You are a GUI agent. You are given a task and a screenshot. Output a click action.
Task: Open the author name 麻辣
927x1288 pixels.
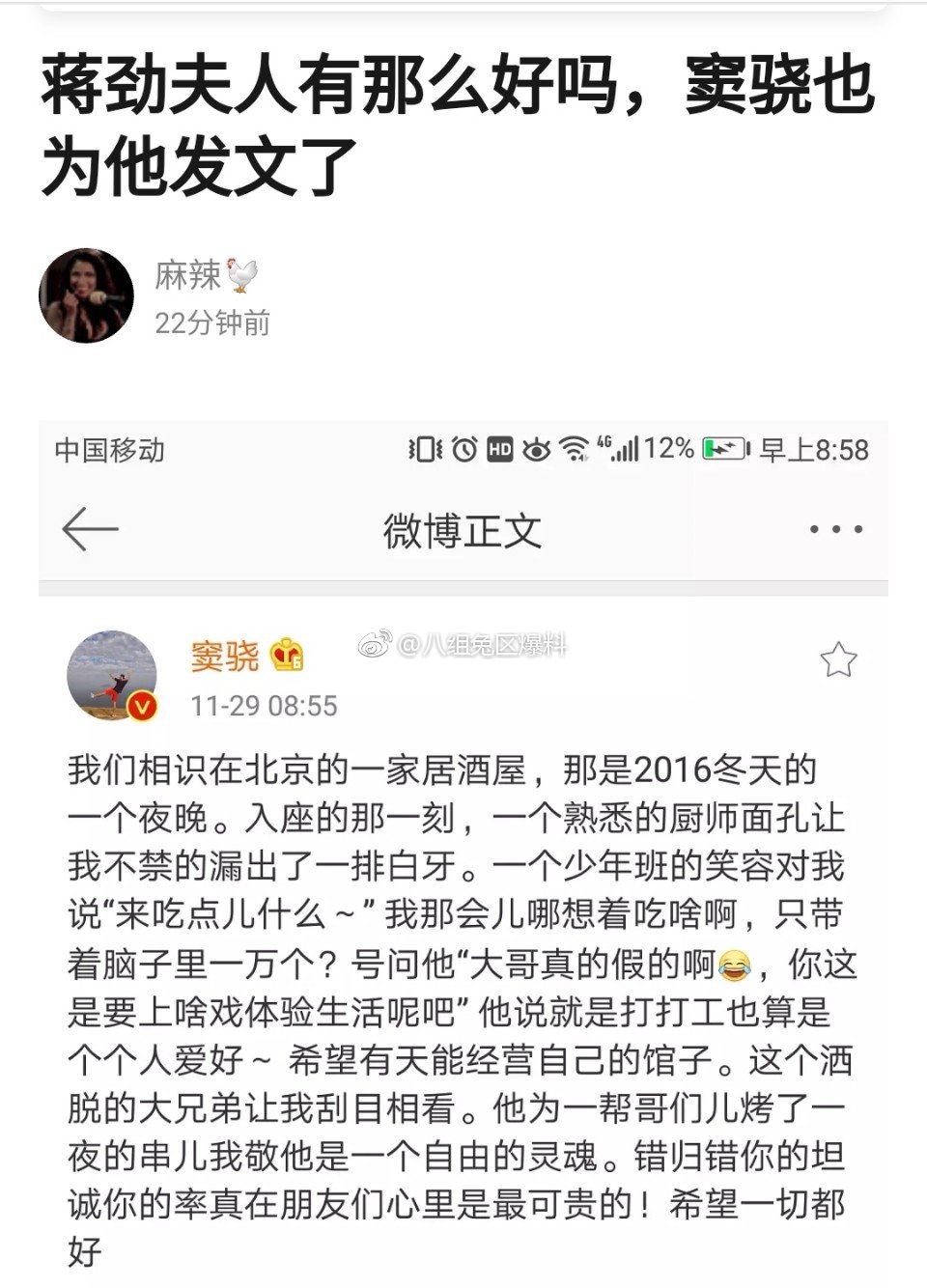188,276
